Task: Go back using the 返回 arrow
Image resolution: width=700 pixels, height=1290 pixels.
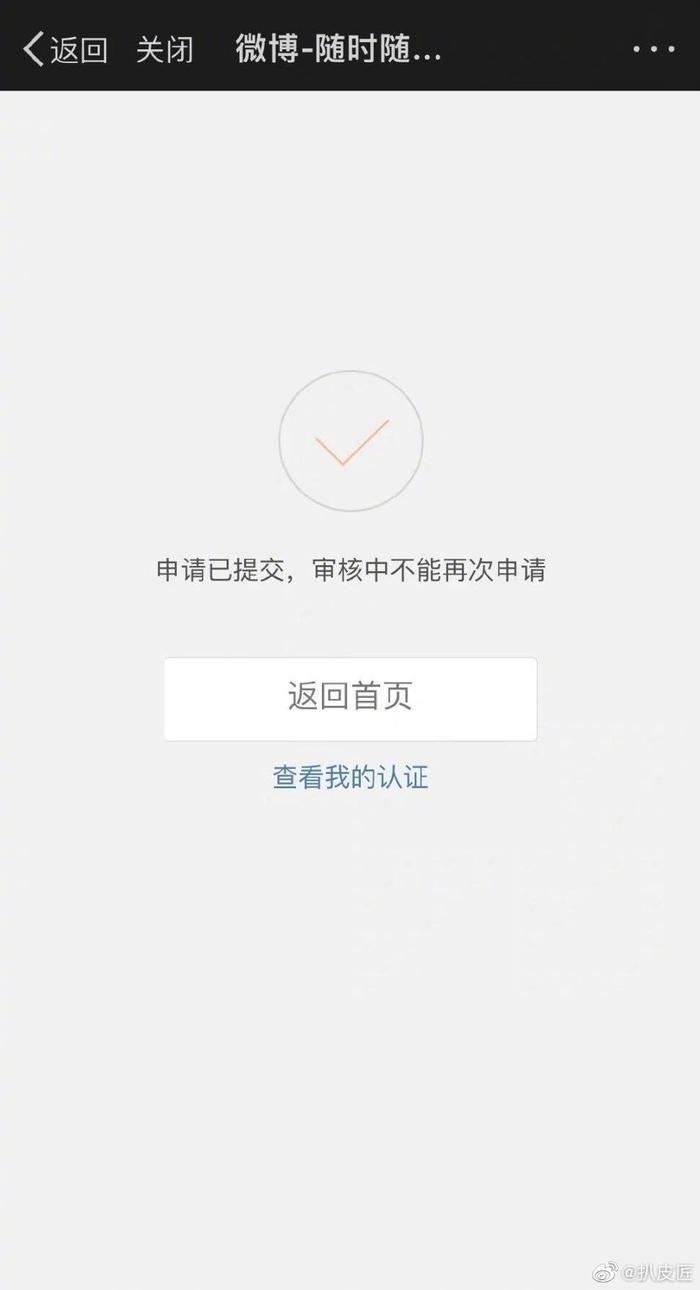Action: click(65, 49)
